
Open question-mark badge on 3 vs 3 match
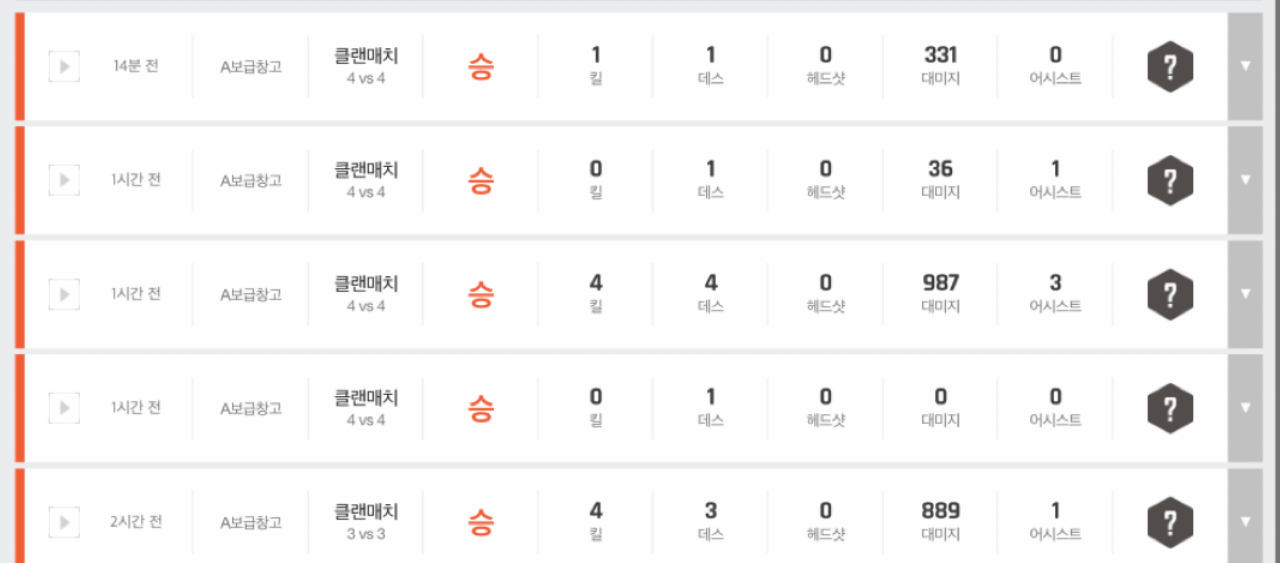[x=1170, y=522]
